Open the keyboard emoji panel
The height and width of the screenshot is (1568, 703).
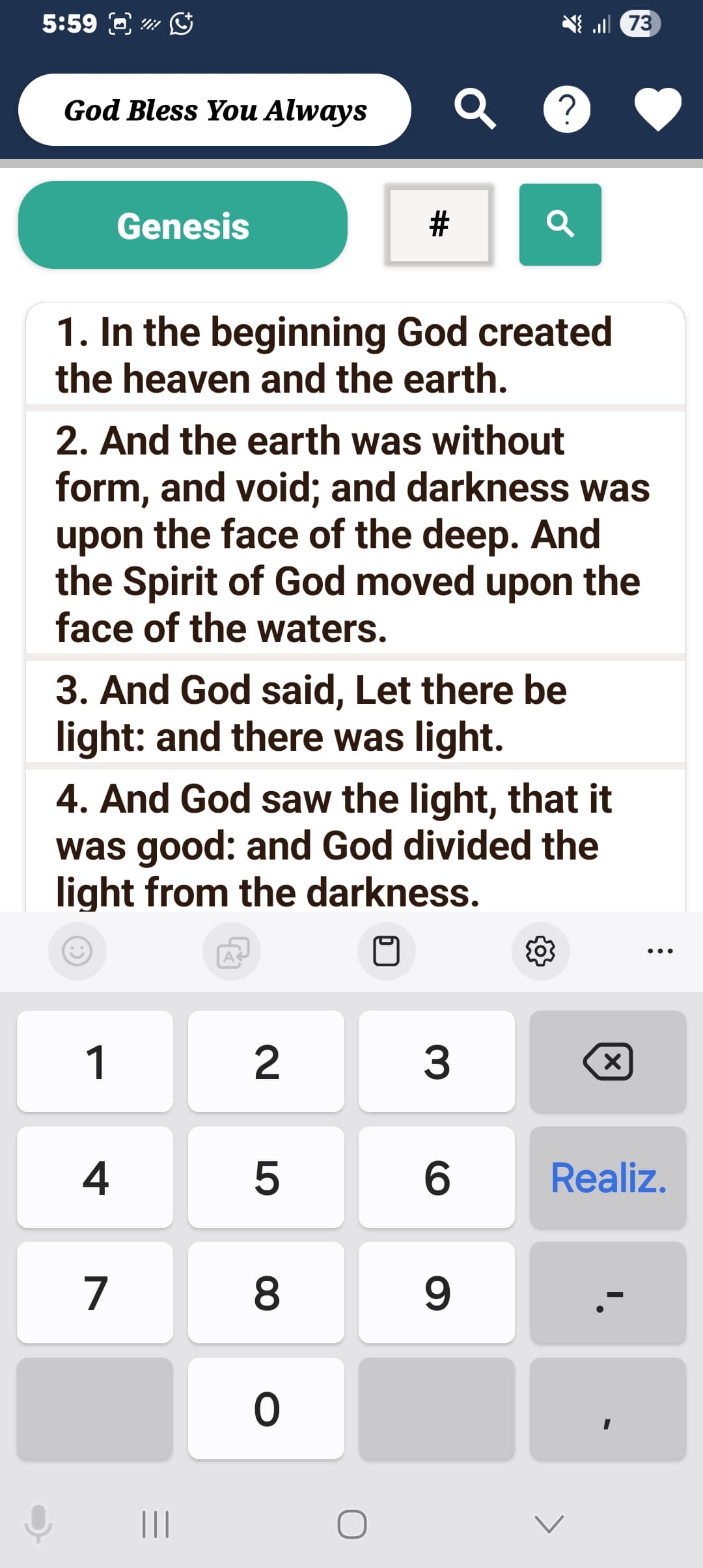(x=77, y=951)
